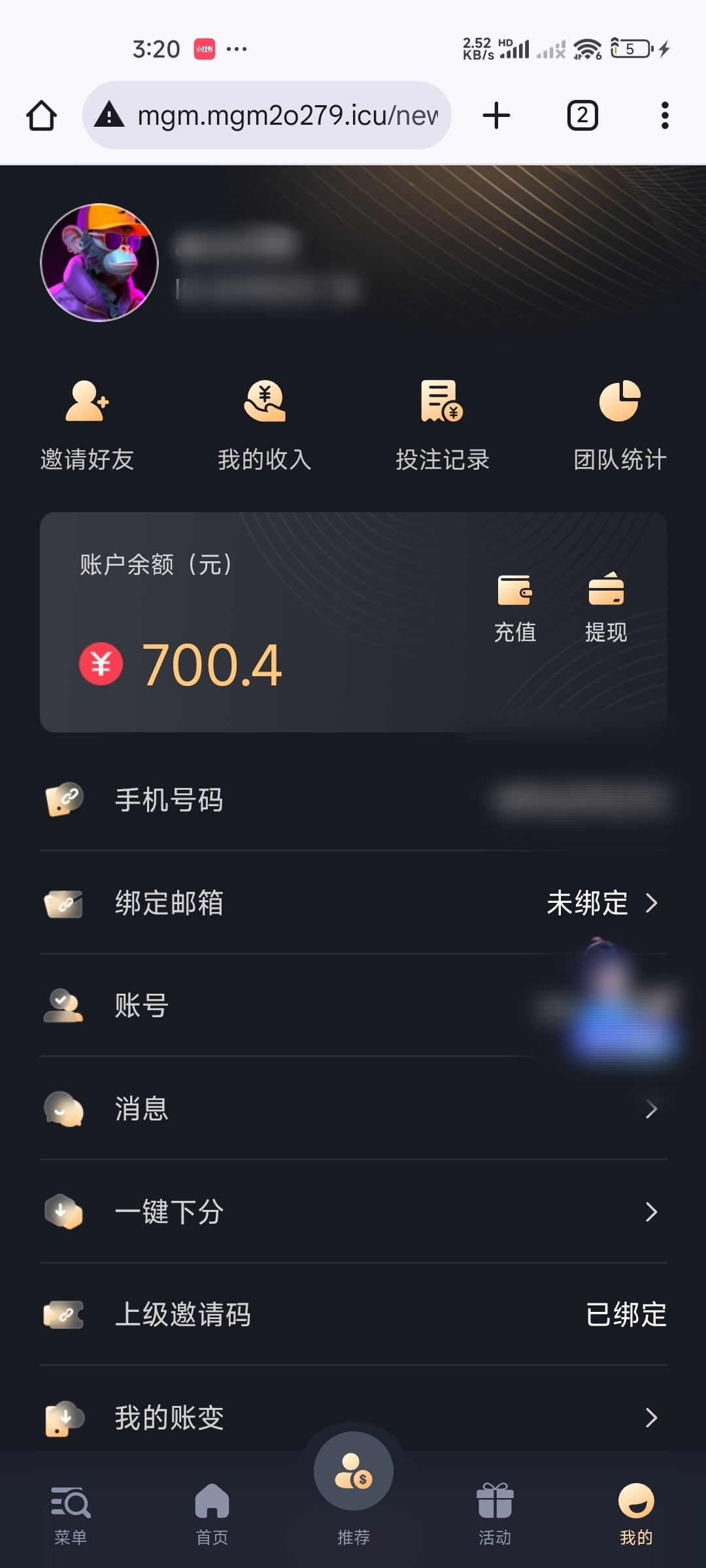706x1568 pixels.
Task: View 团队统计 team statistics
Action: click(x=620, y=425)
